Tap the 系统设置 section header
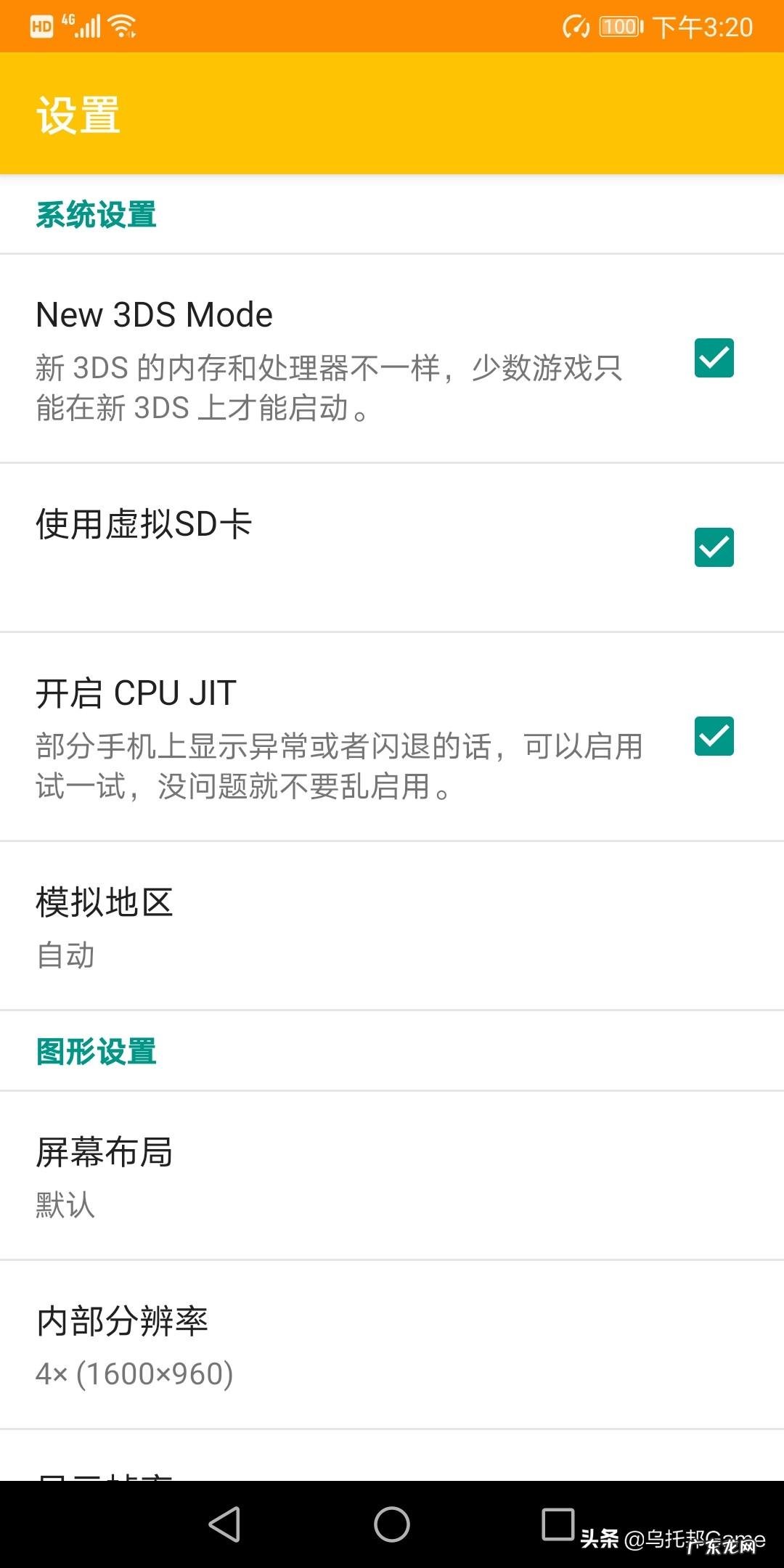The width and height of the screenshot is (784, 1568). 96,214
